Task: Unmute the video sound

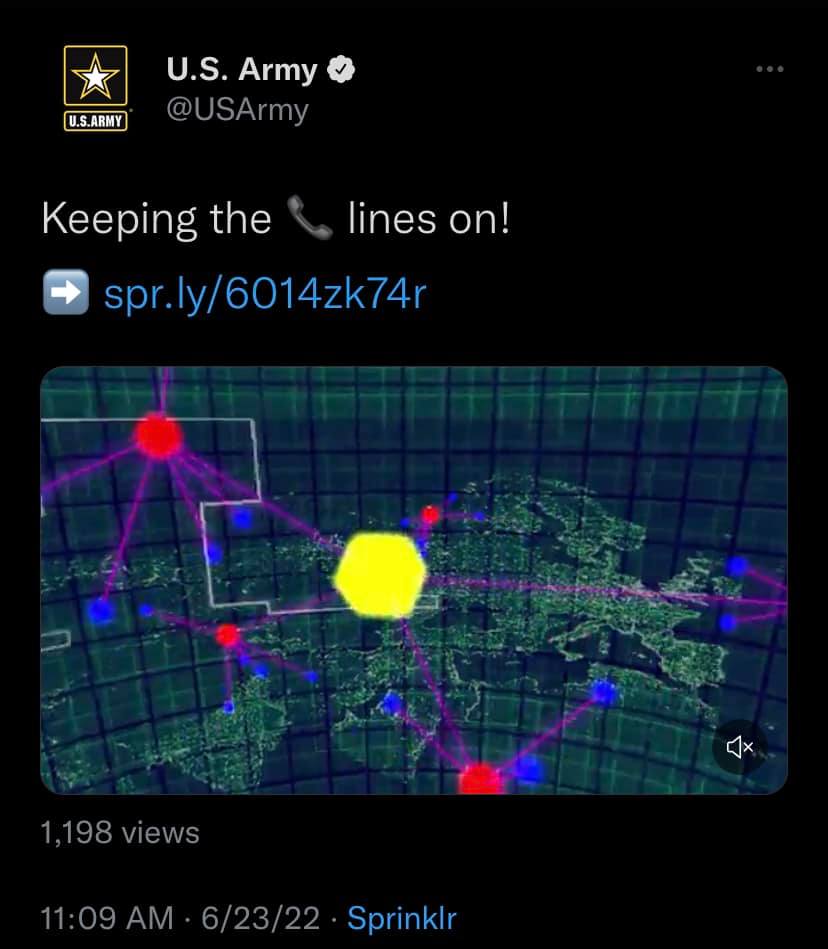Action: pyautogui.click(x=740, y=746)
